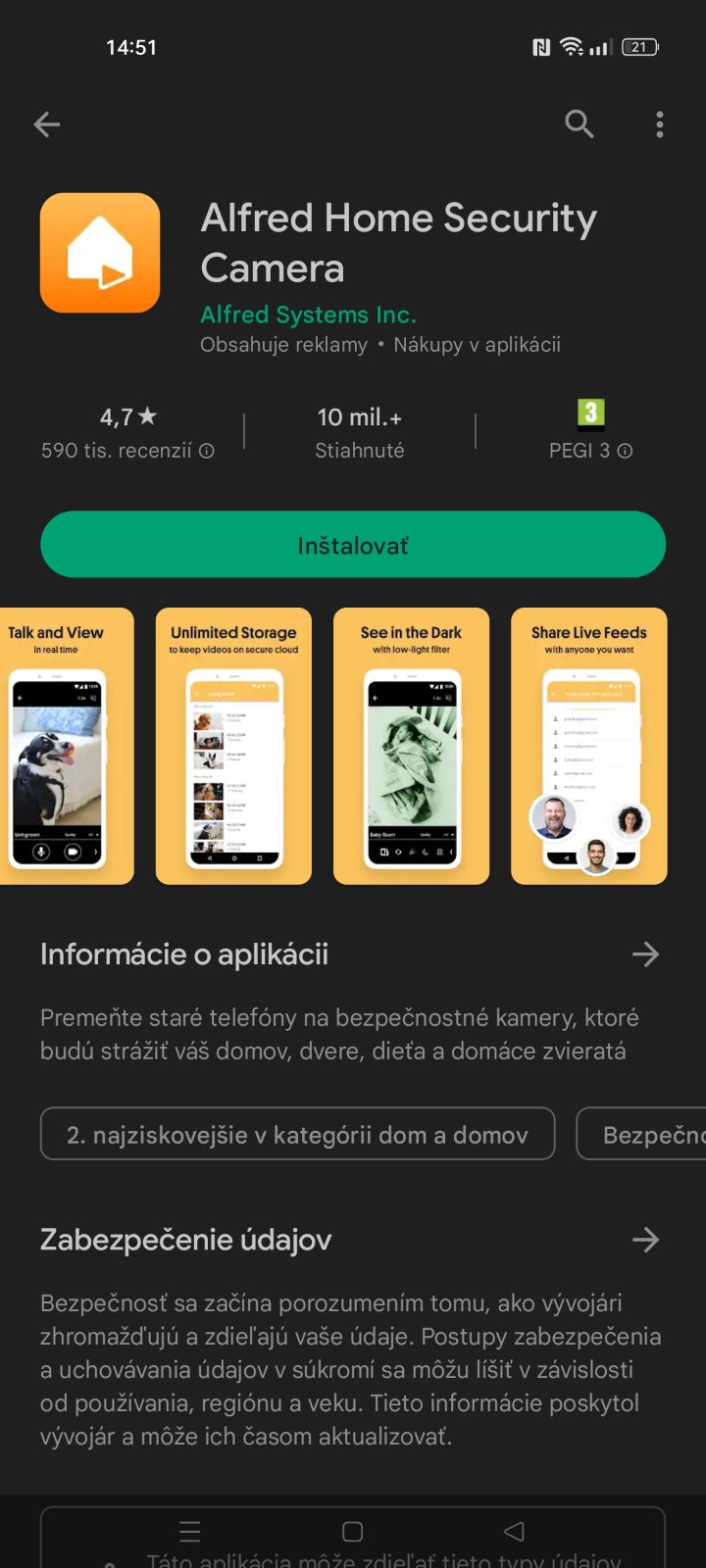This screenshot has width=706, height=1568.
Task: Tap the Inštalovať button
Action: [353, 545]
